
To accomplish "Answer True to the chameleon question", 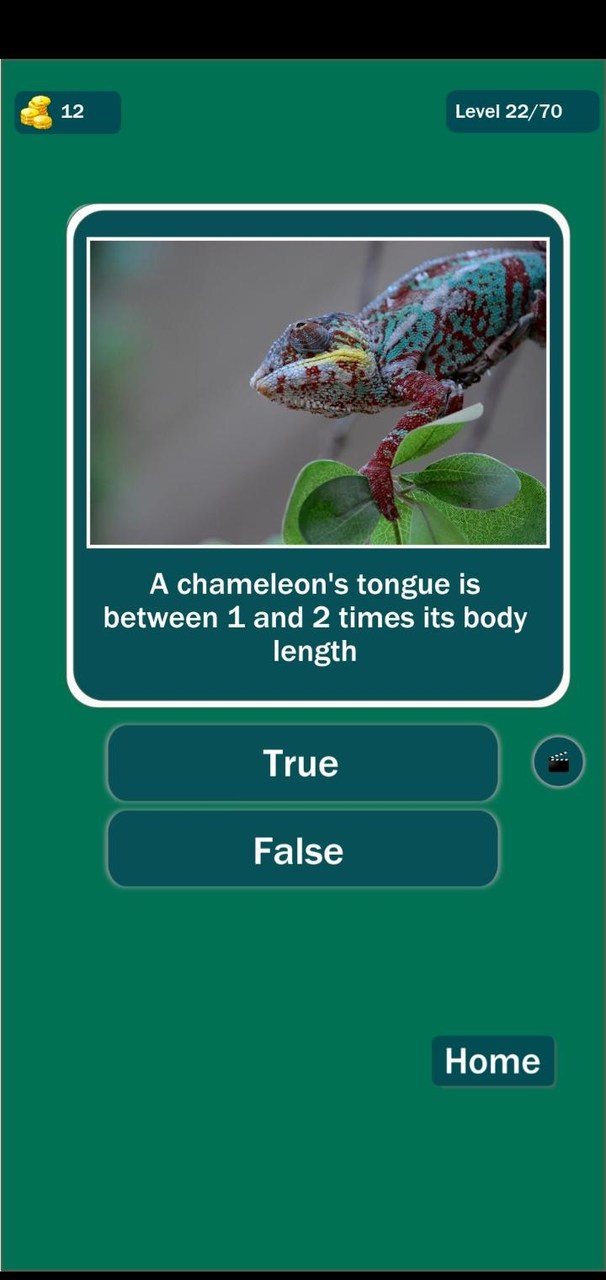I will (x=302, y=763).
